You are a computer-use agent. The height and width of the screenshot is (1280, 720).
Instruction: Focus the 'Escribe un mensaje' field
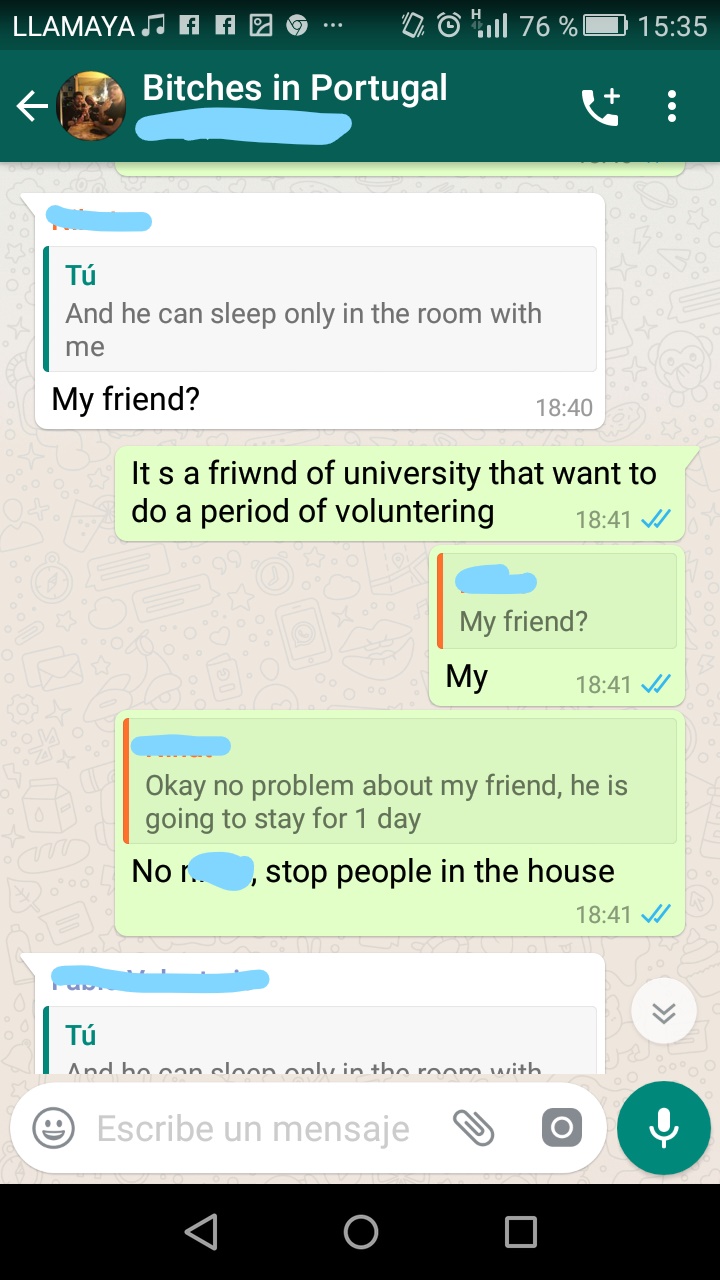click(255, 1129)
